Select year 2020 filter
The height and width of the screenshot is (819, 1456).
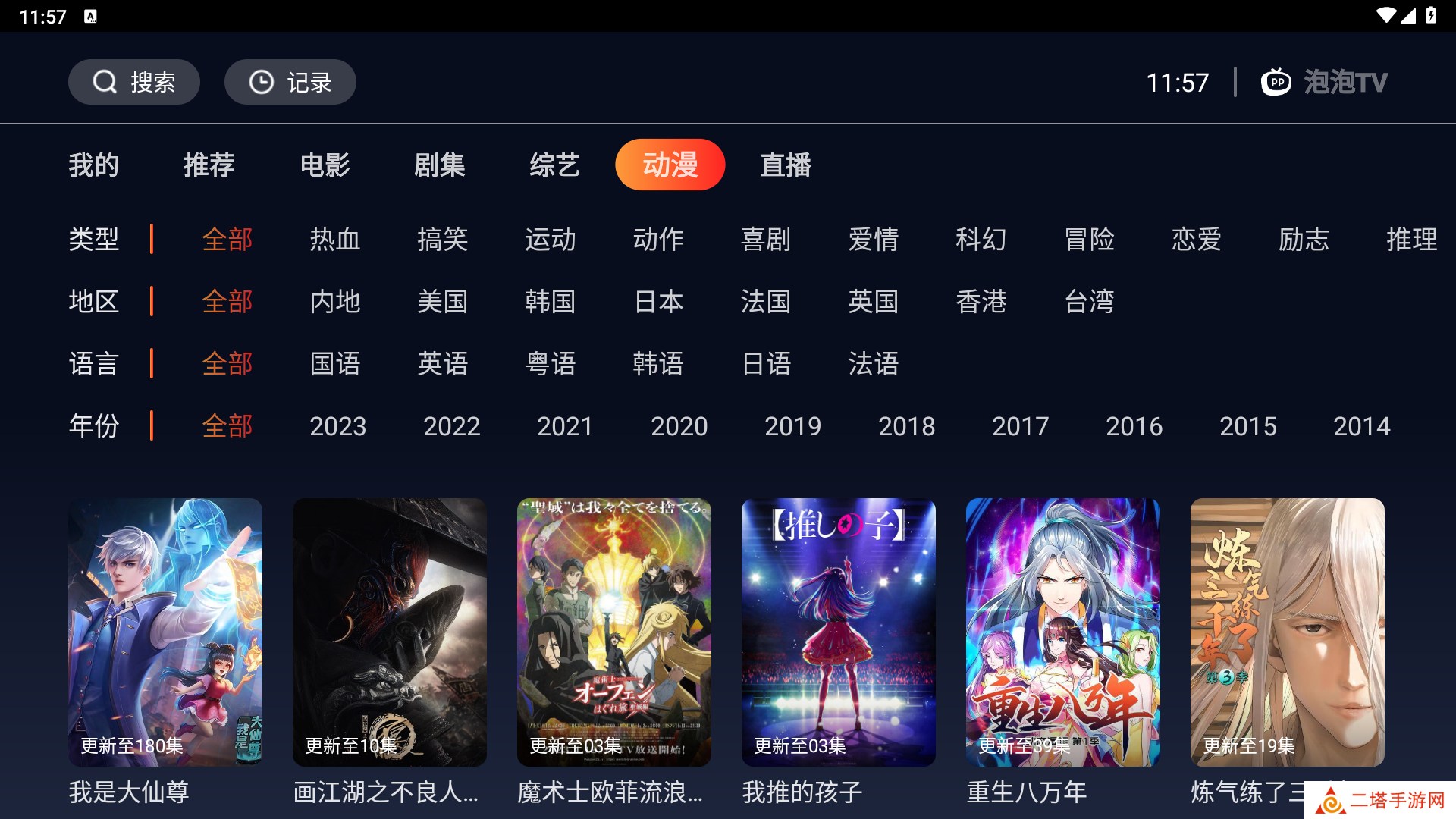click(x=679, y=426)
